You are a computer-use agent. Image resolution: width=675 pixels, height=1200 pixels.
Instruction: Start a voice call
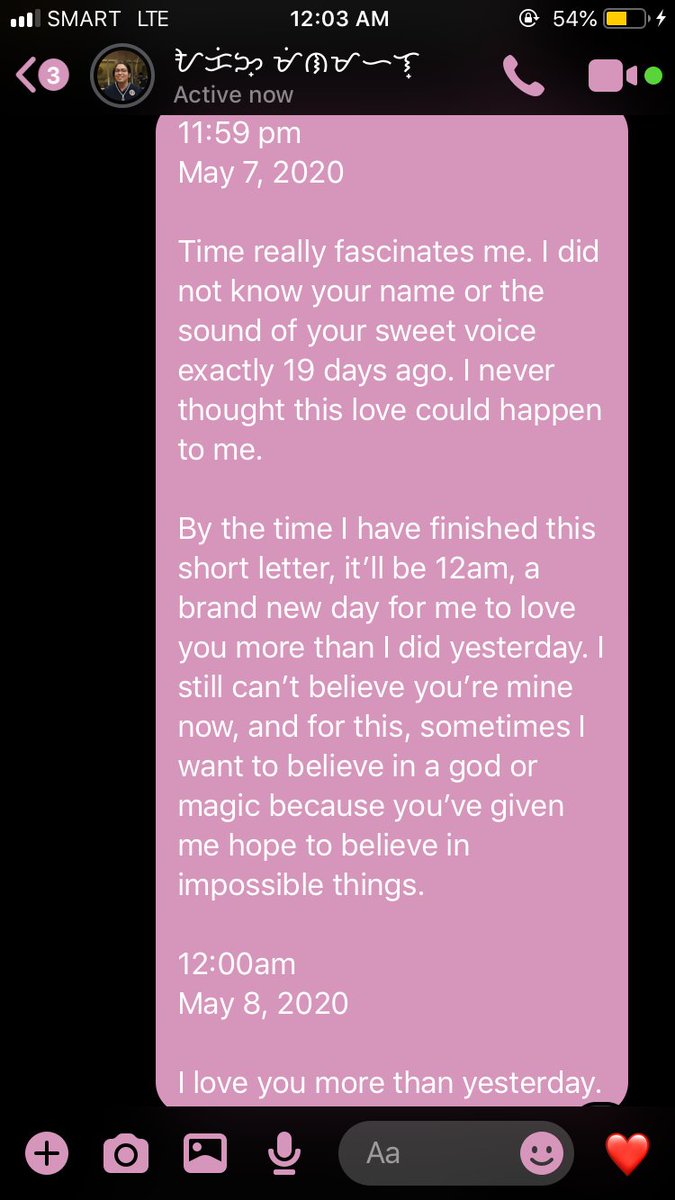click(524, 76)
